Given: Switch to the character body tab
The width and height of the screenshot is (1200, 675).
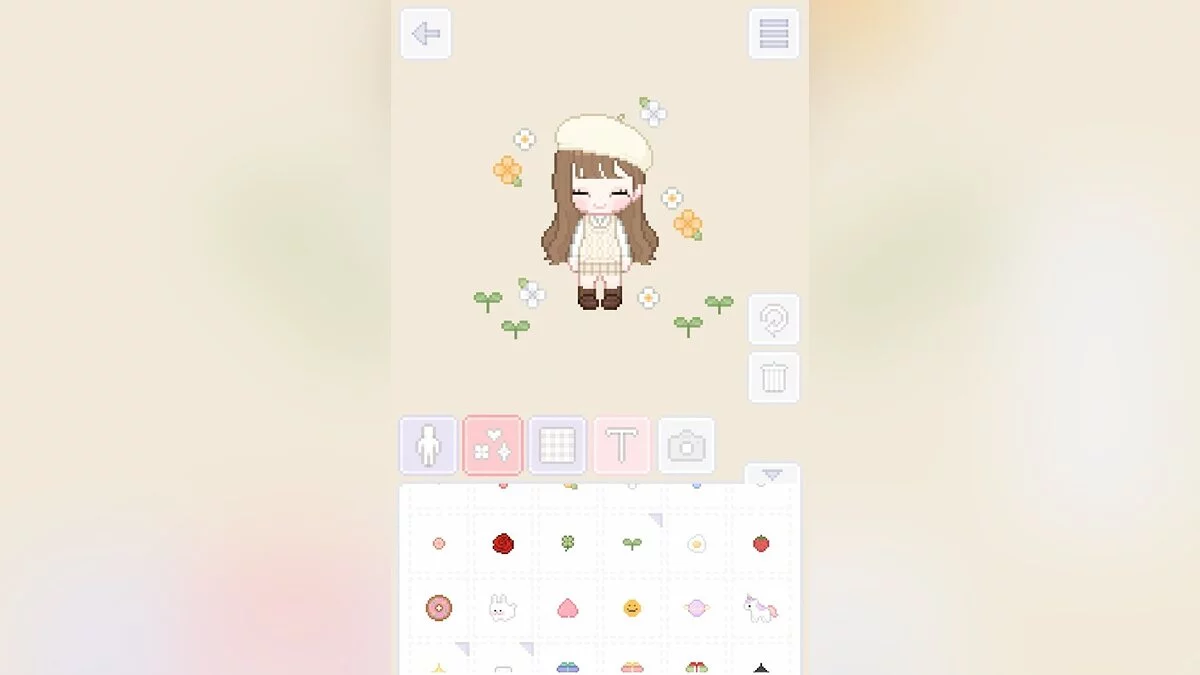Looking at the screenshot, I should (x=428, y=445).
